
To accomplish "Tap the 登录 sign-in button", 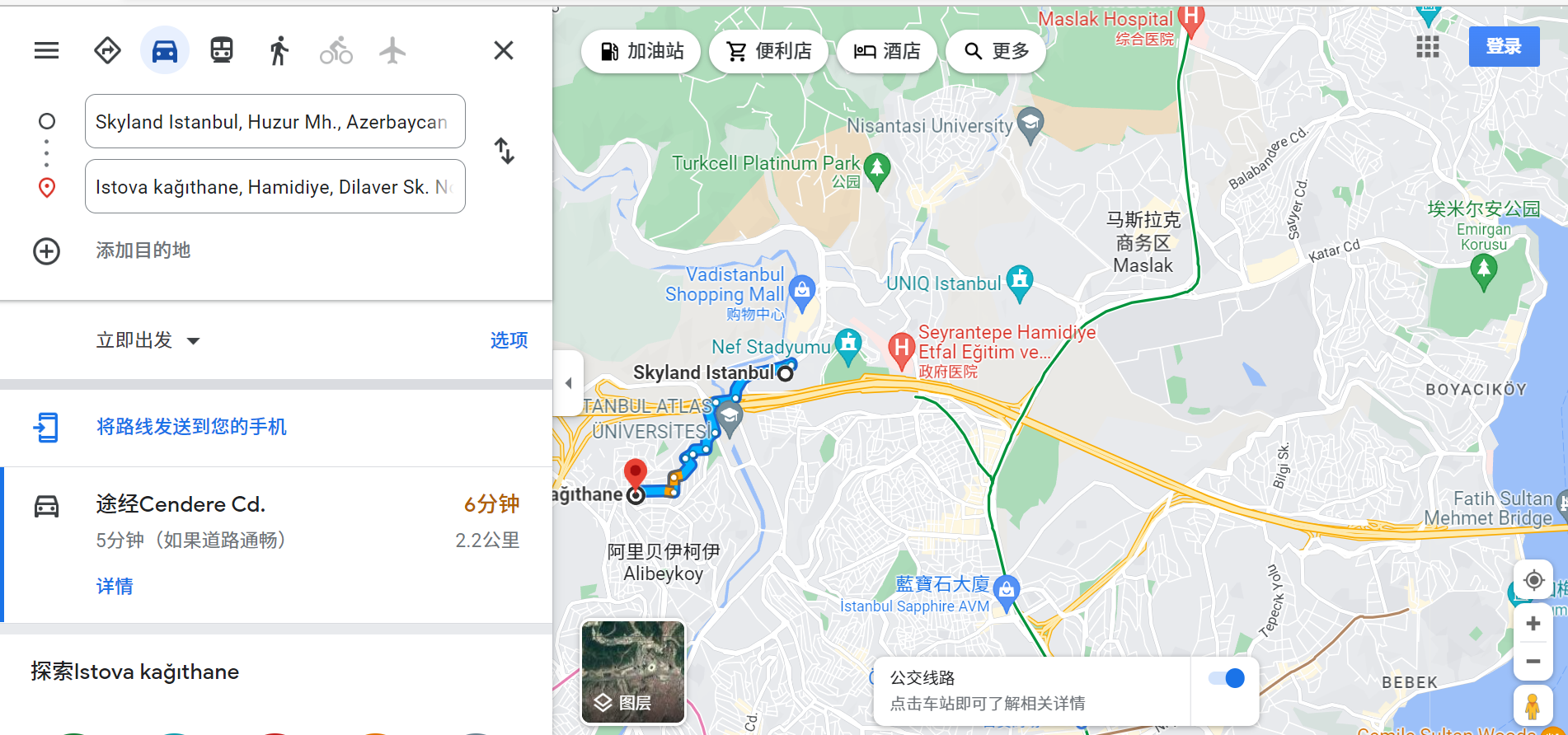I will 1503,47.
